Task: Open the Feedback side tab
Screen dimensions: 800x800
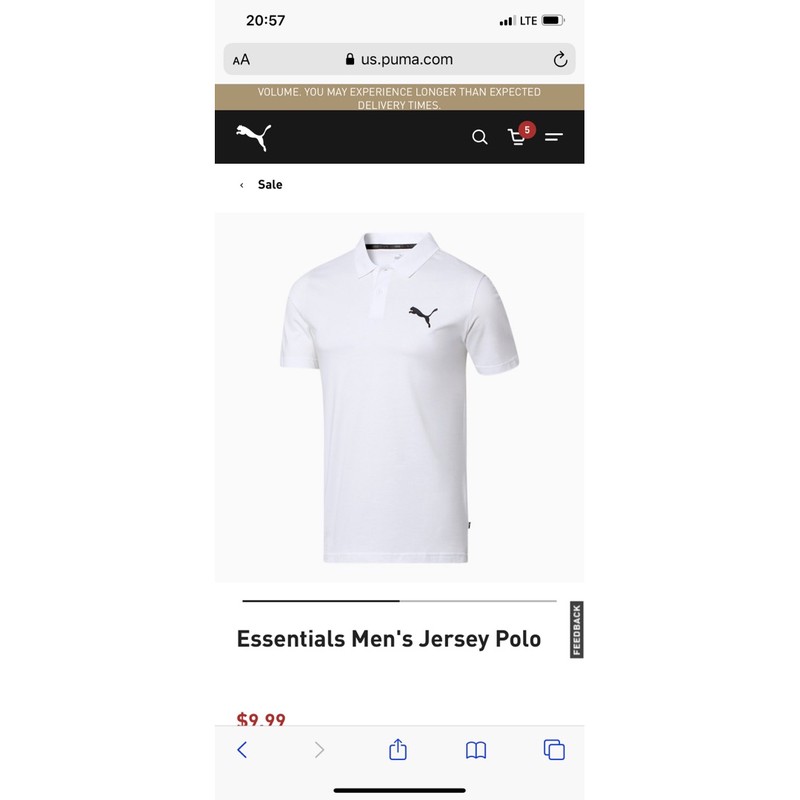Action: [x=576, y=630]
